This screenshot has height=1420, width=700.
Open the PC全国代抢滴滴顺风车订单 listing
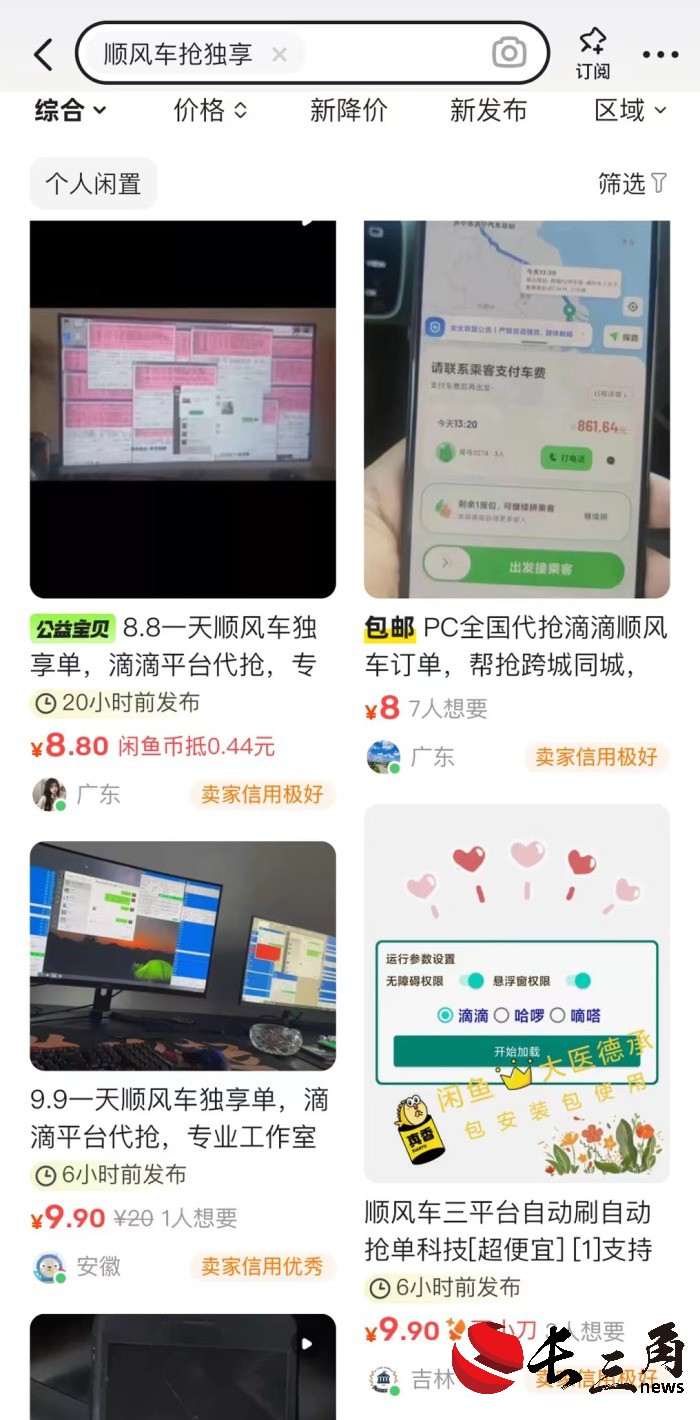click(x=516, y=410)
